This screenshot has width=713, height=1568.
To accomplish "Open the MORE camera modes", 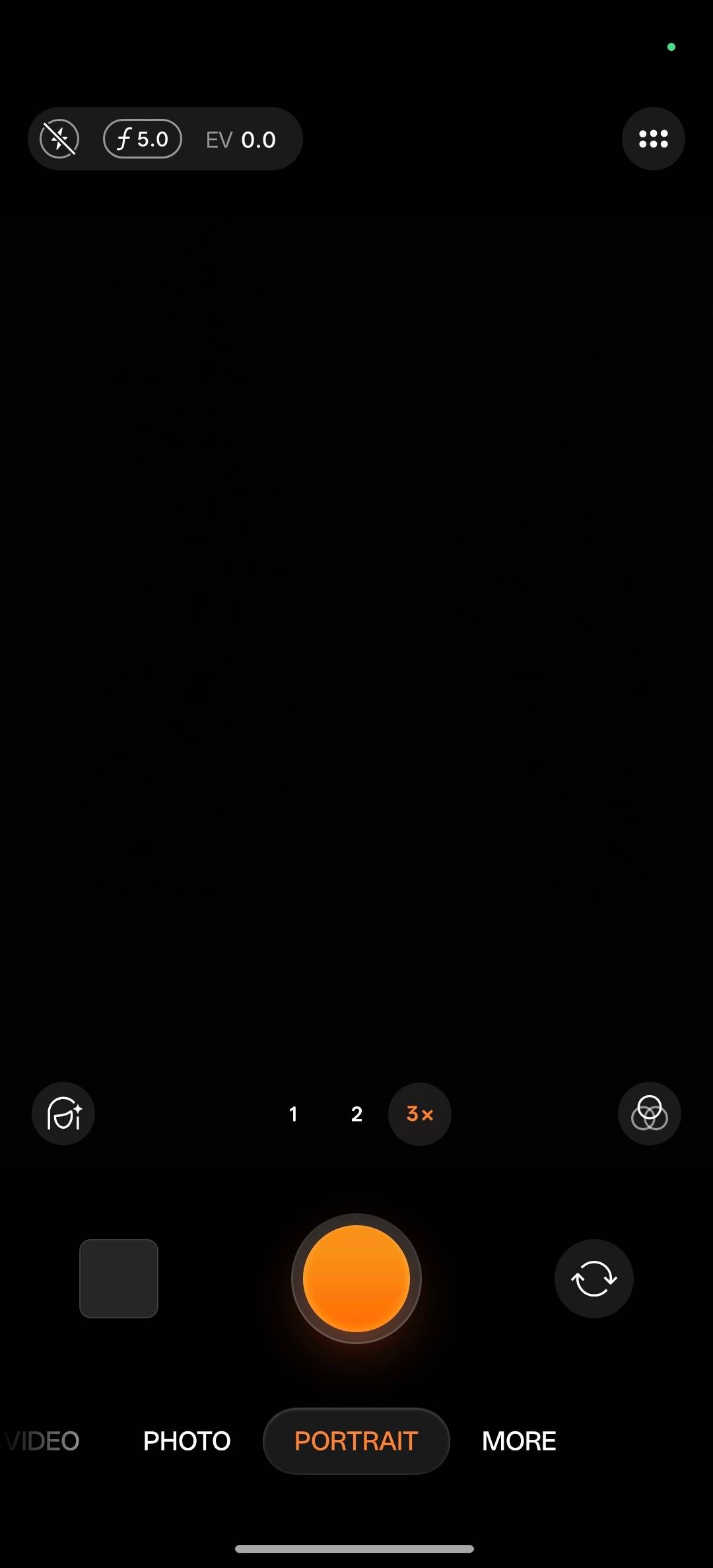I will 519,1441.
